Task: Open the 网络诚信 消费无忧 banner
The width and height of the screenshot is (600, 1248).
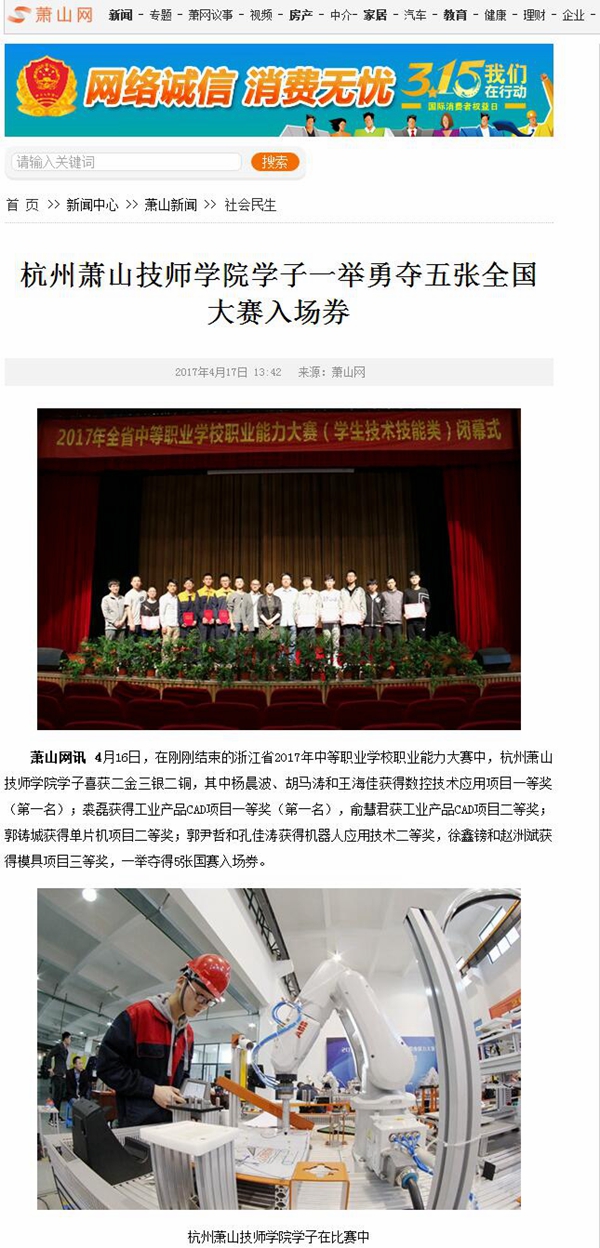Action: [279, 90]
